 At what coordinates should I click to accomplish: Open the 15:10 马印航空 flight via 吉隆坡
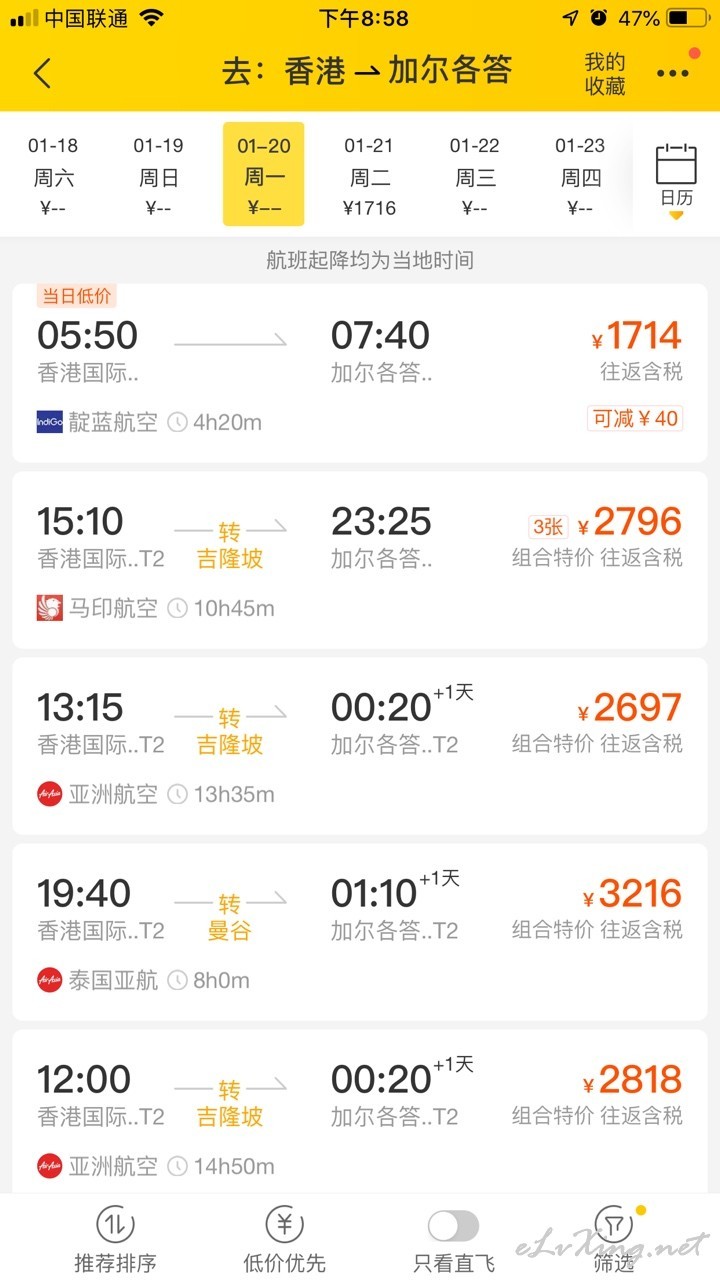pos(360,560)
